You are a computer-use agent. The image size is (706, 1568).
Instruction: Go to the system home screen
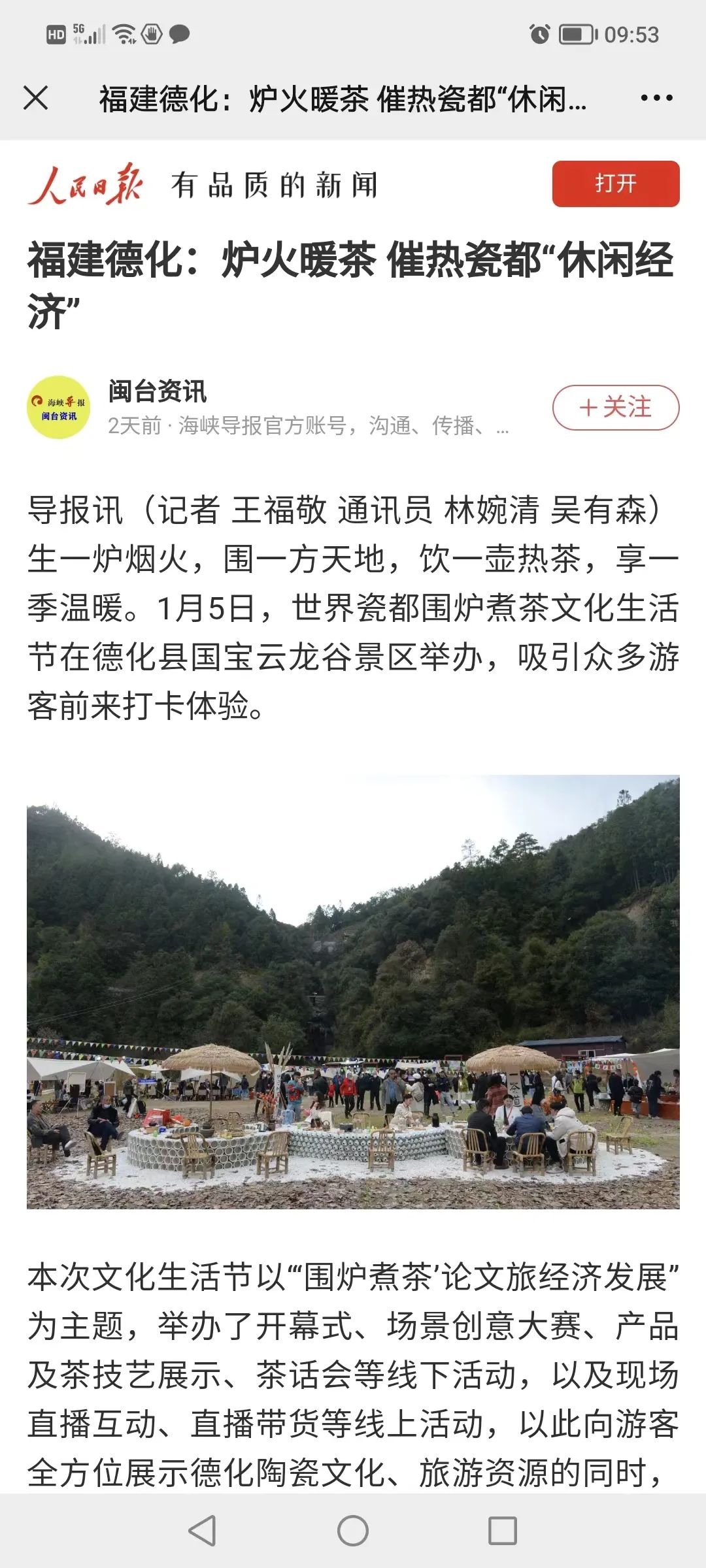click(x=353, y=1530)
